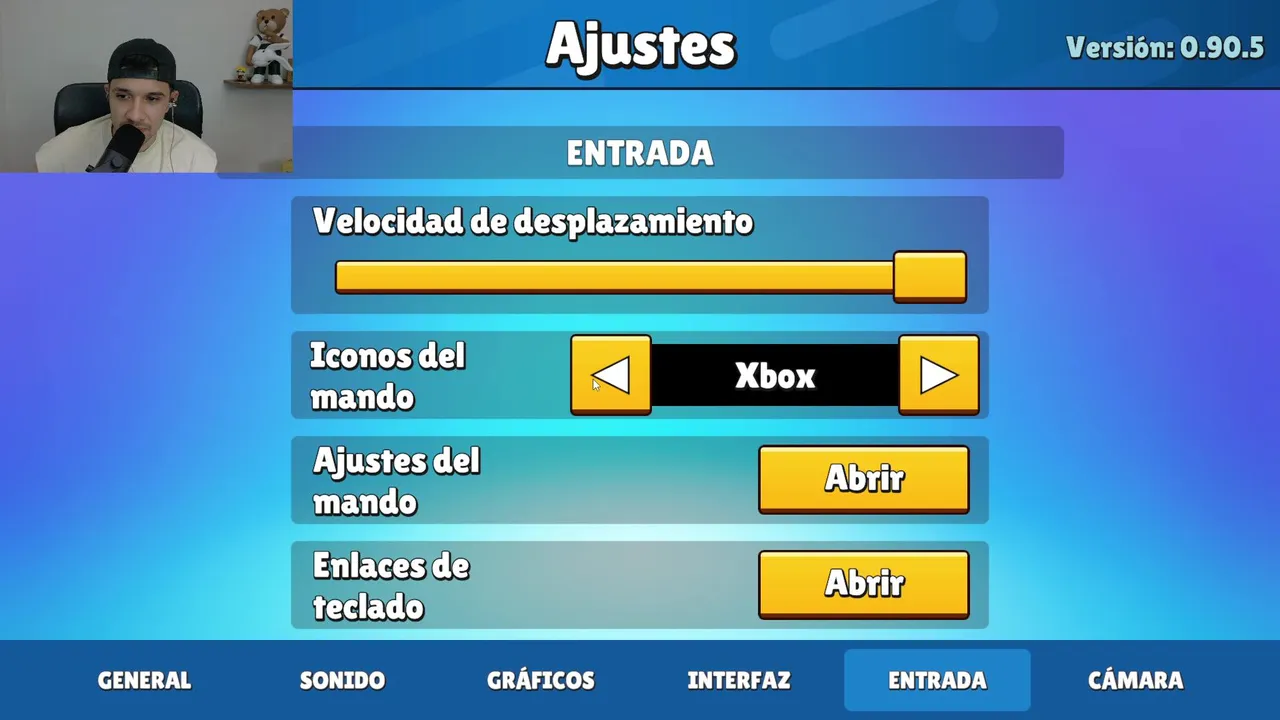Go to the Interfaz tab
The height and width of the screenshot is (720, 1280).
(738, 680)
